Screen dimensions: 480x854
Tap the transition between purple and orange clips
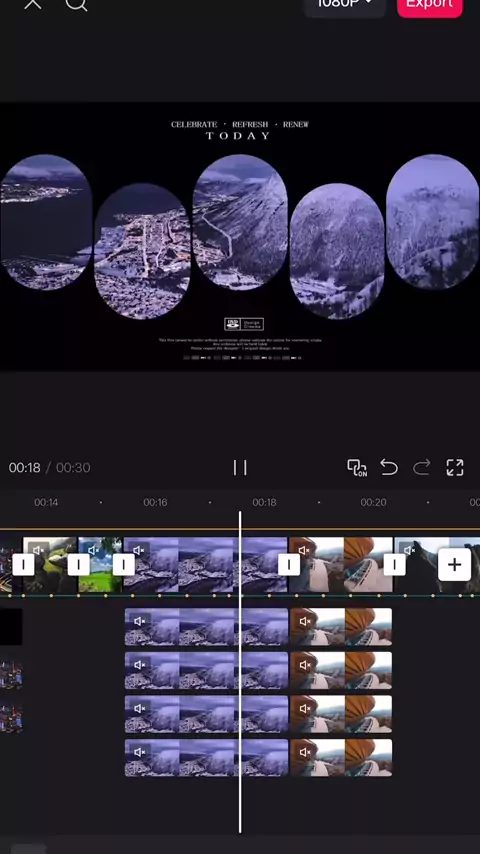[289, 564]
